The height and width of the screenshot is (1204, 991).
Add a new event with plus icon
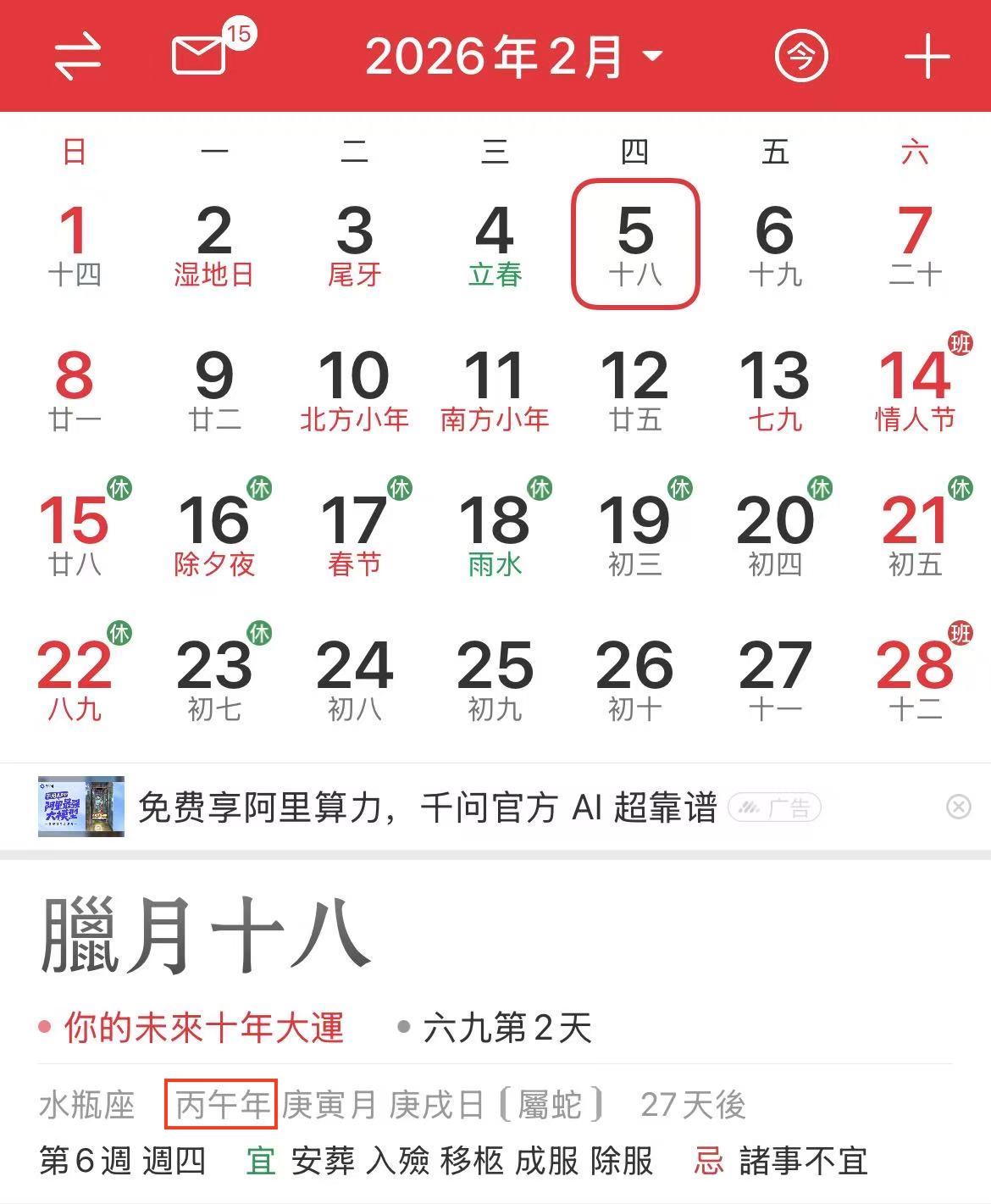point(927,58)
